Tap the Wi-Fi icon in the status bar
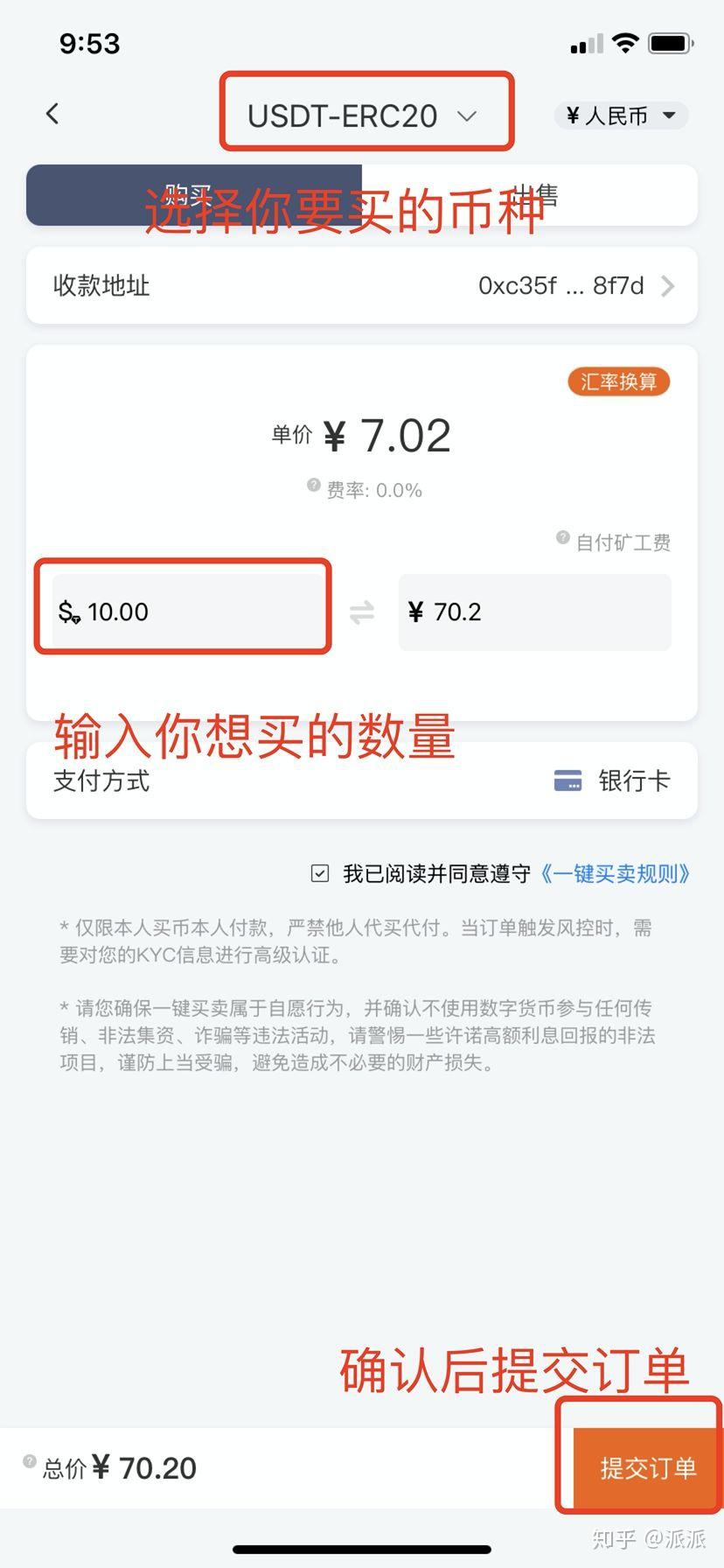 (626, 41)
